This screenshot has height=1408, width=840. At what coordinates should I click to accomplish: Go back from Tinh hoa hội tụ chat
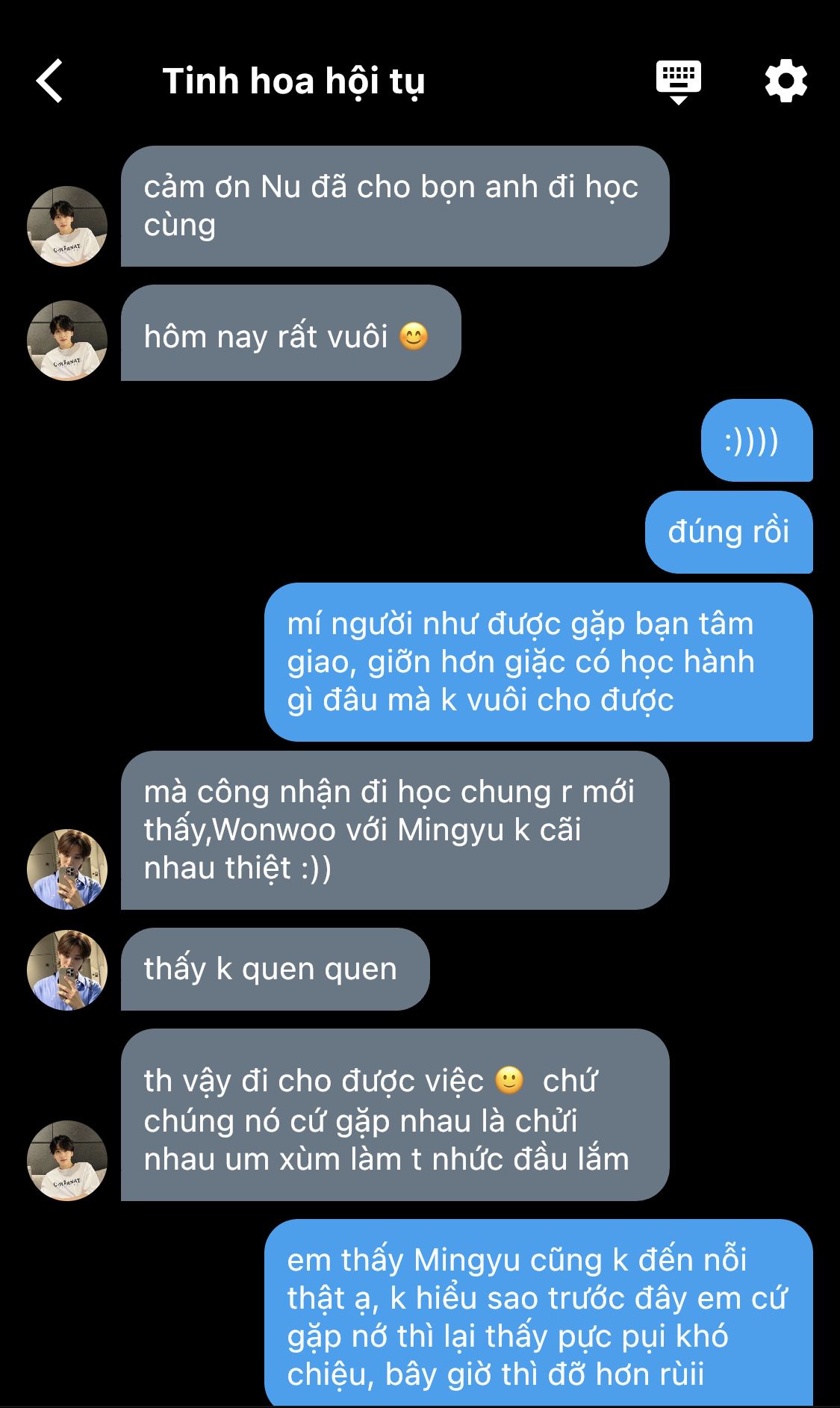click(50, 81)
